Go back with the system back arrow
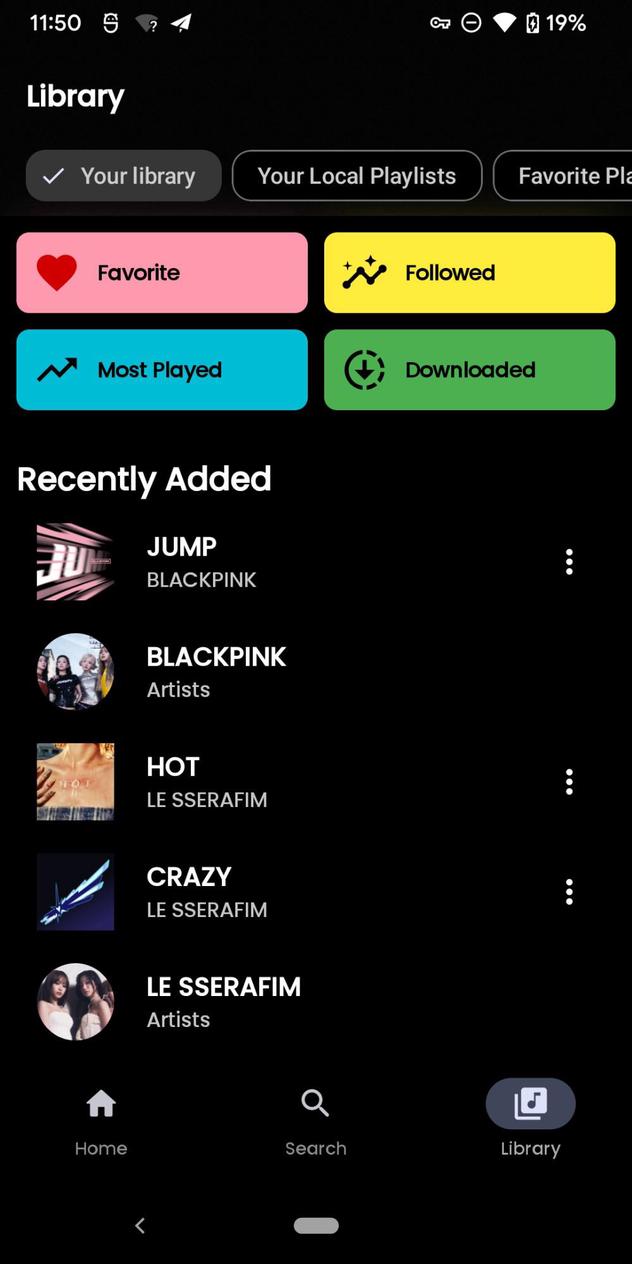The width and height of the screenshot is (632, 1264). (x=140, y=1225)
